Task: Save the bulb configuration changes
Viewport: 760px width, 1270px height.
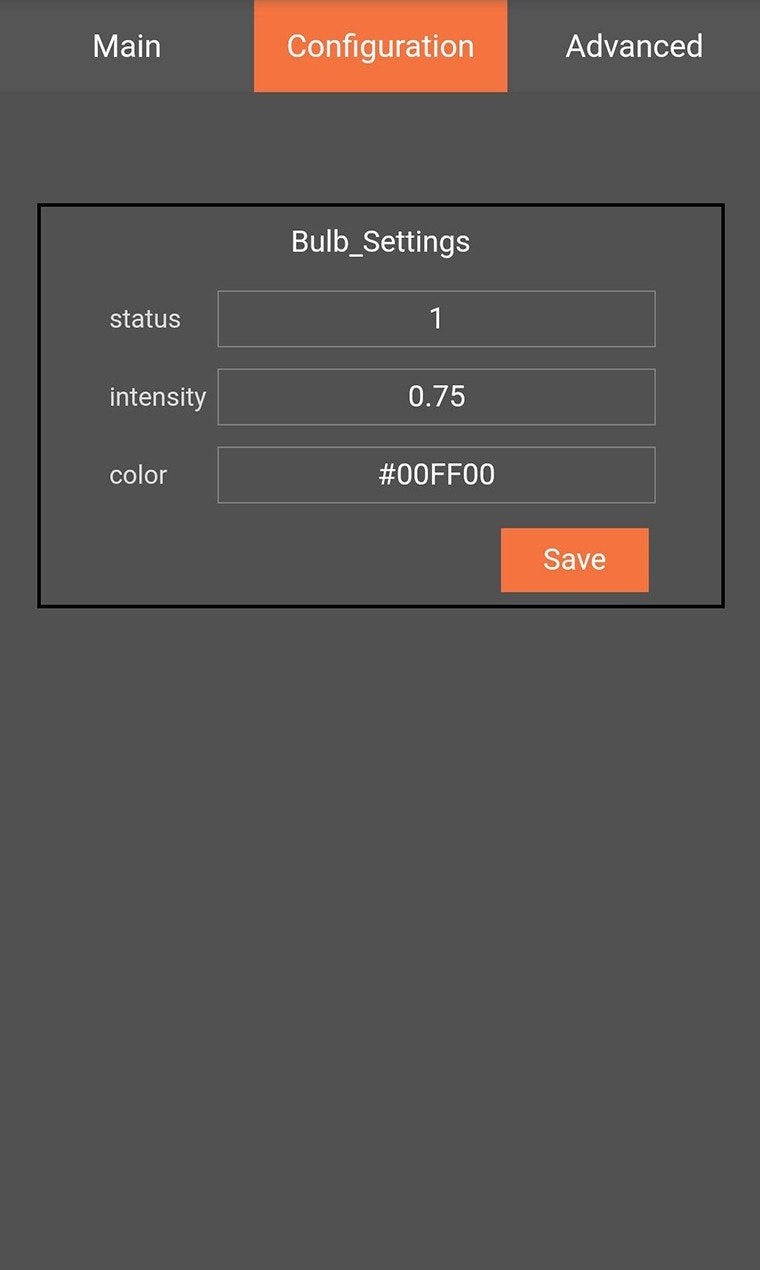Action: pos(574,559)
